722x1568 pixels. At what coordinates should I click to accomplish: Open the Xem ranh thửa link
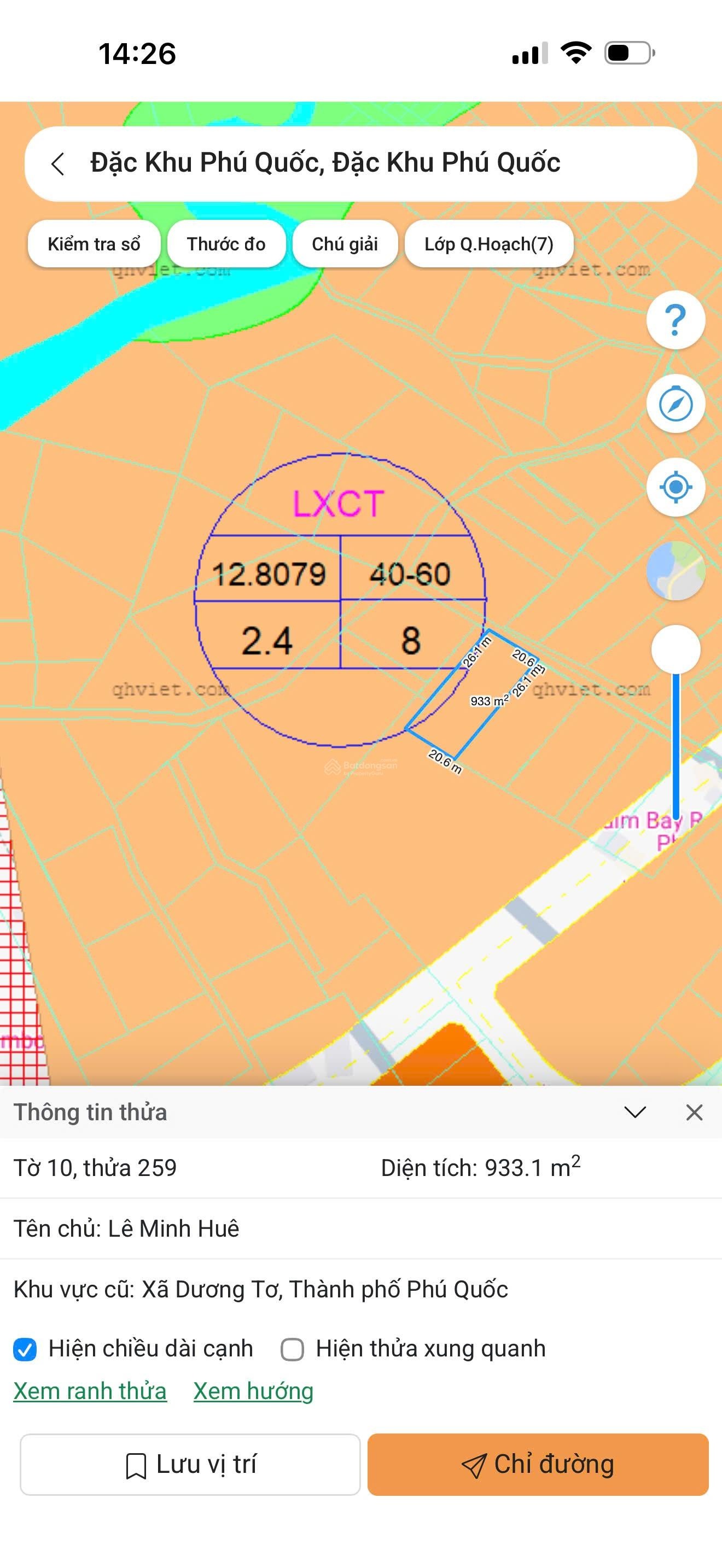coord(90,1391)
